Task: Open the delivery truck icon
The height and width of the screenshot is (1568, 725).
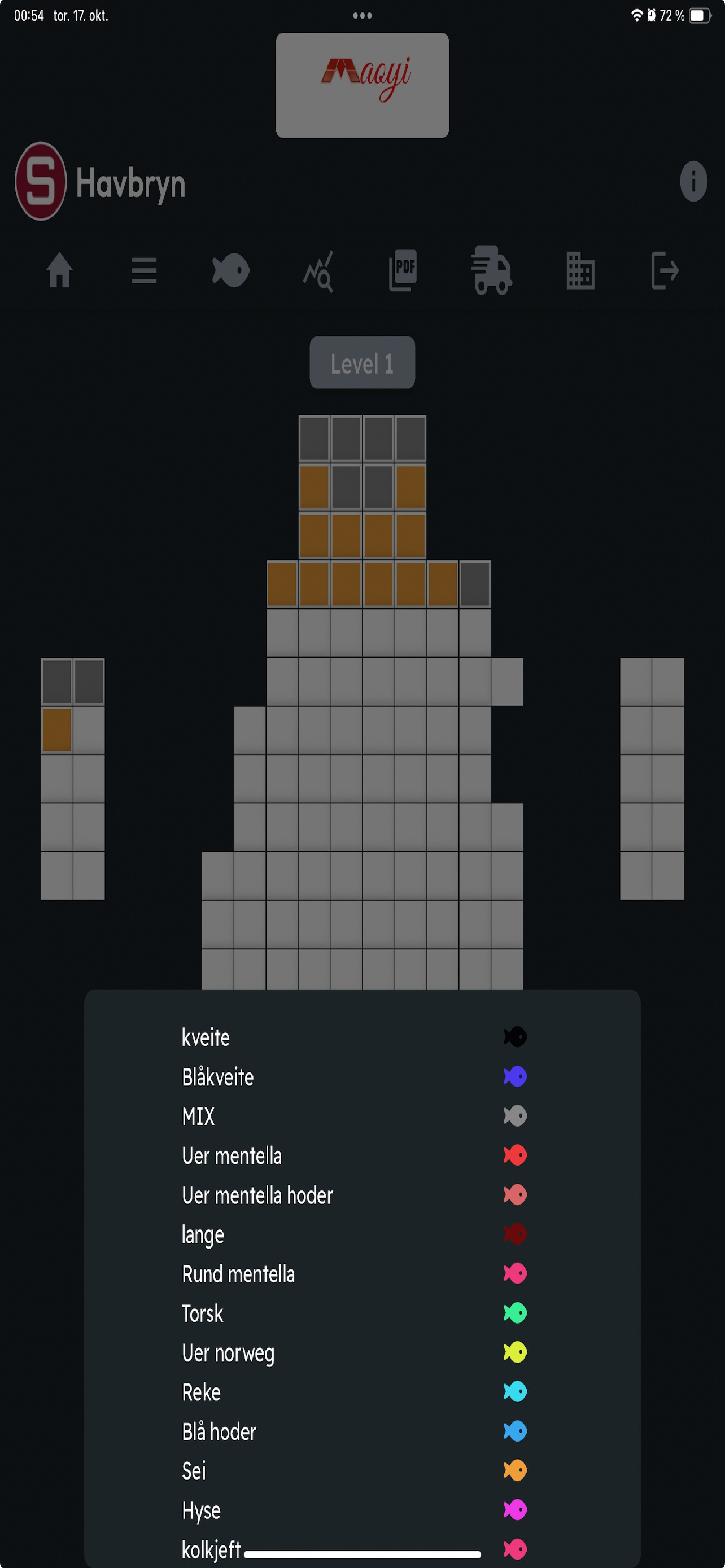Action: 491,270
